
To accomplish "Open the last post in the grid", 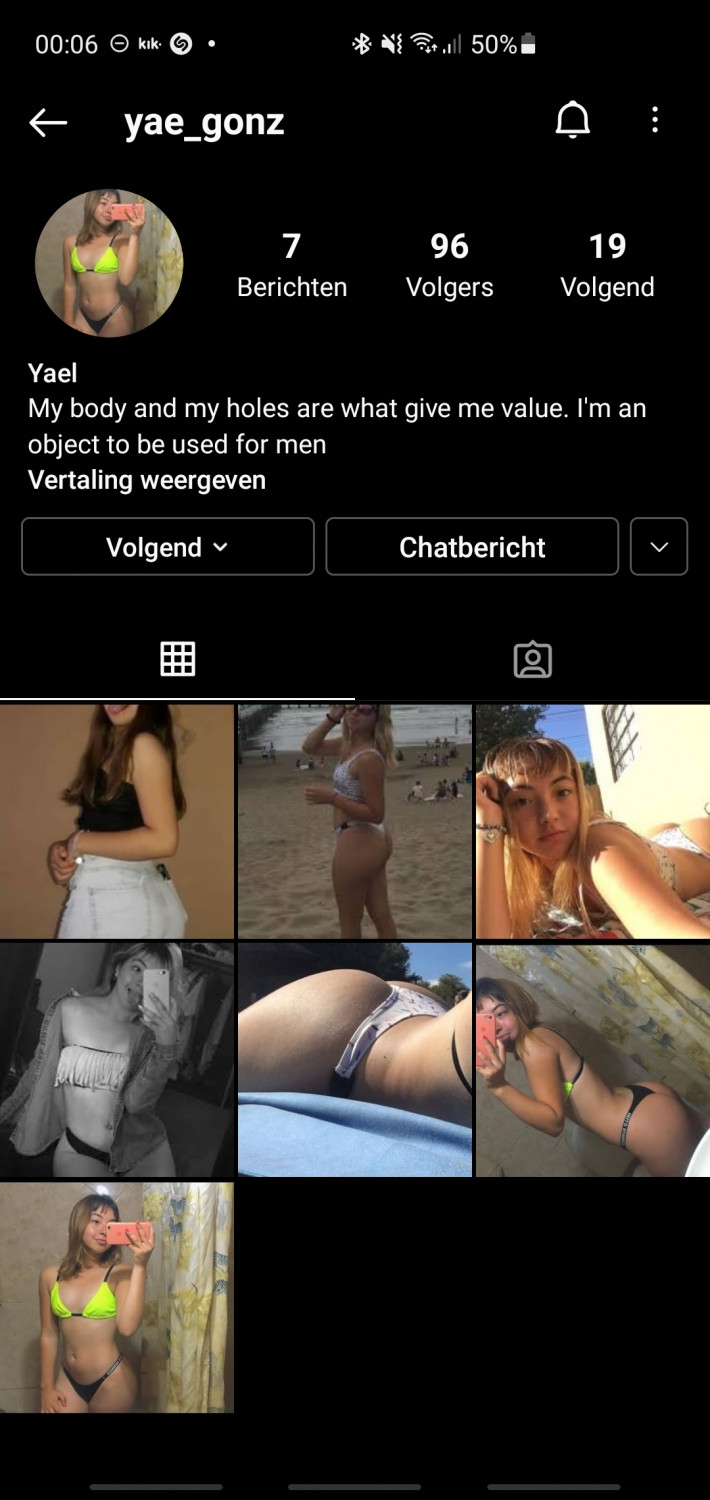I will [117, 1298].
